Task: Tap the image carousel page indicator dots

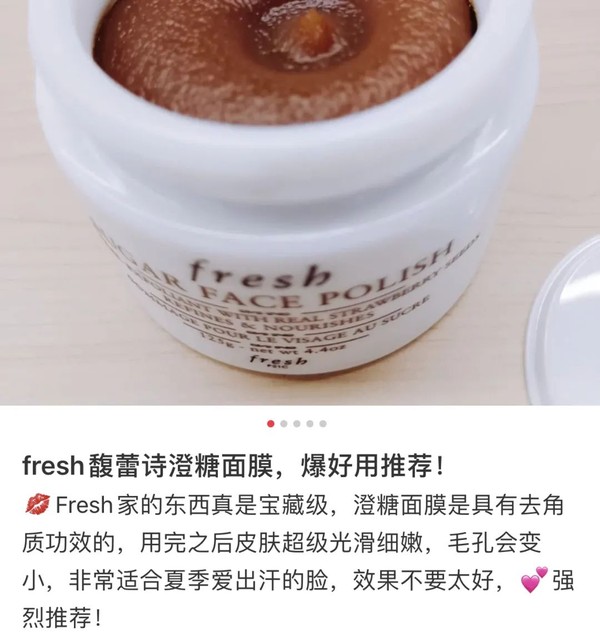Action: click(296, 424)
